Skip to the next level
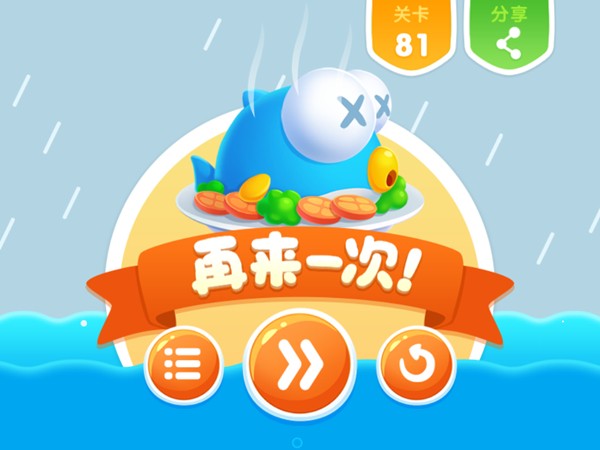This screenshot has width=600, height=450. [x=299, y=365]
